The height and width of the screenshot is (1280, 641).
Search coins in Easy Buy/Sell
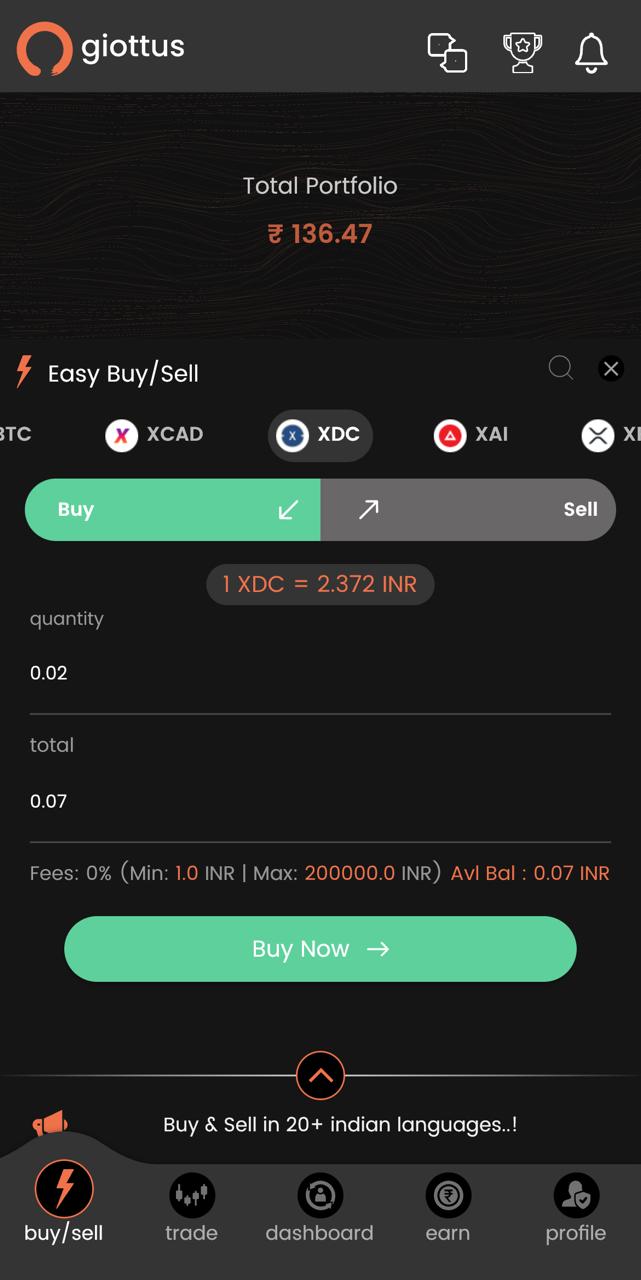(x=561, y=368)
